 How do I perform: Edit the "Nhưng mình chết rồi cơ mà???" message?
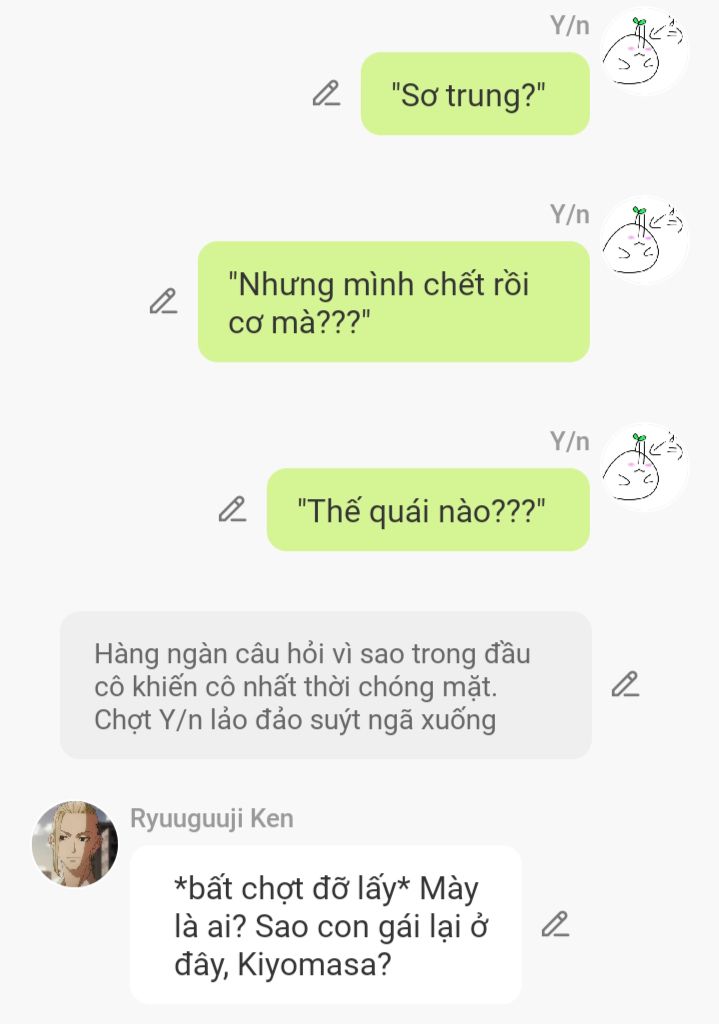(163, 301)
